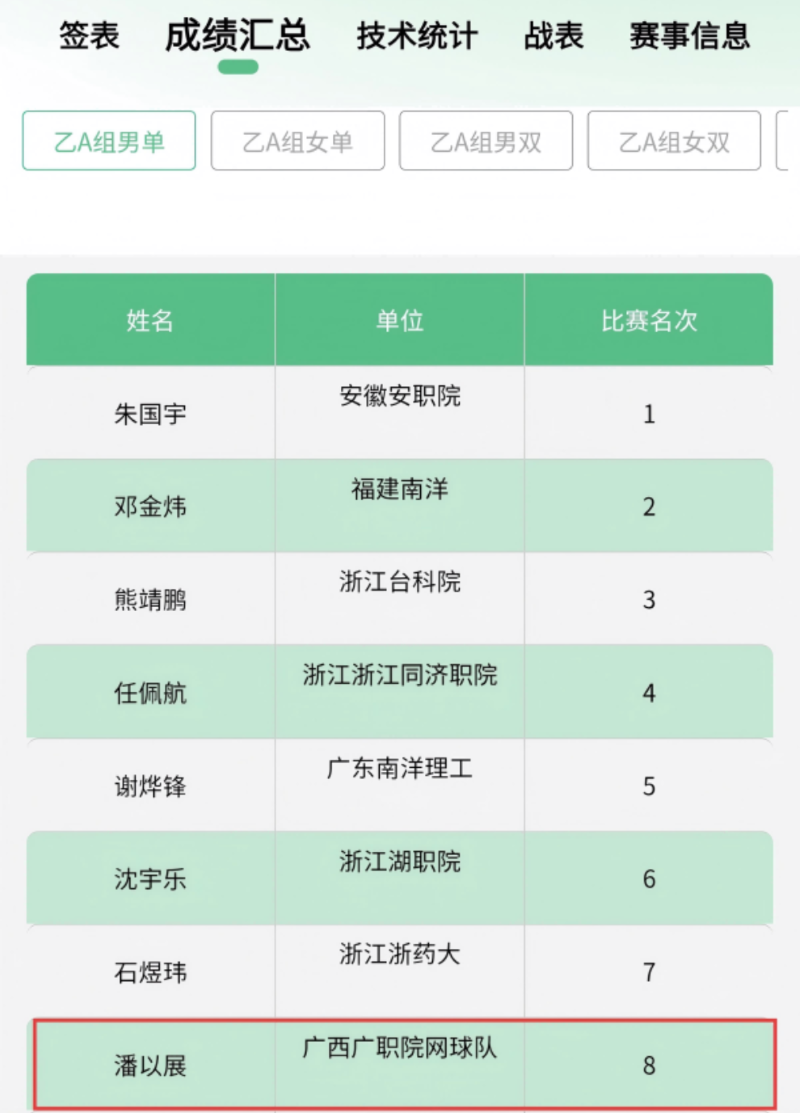This screenshot has height=1113, width=800.
Task: Select the 成绩汇总 tab
Action: coord(238,37)
